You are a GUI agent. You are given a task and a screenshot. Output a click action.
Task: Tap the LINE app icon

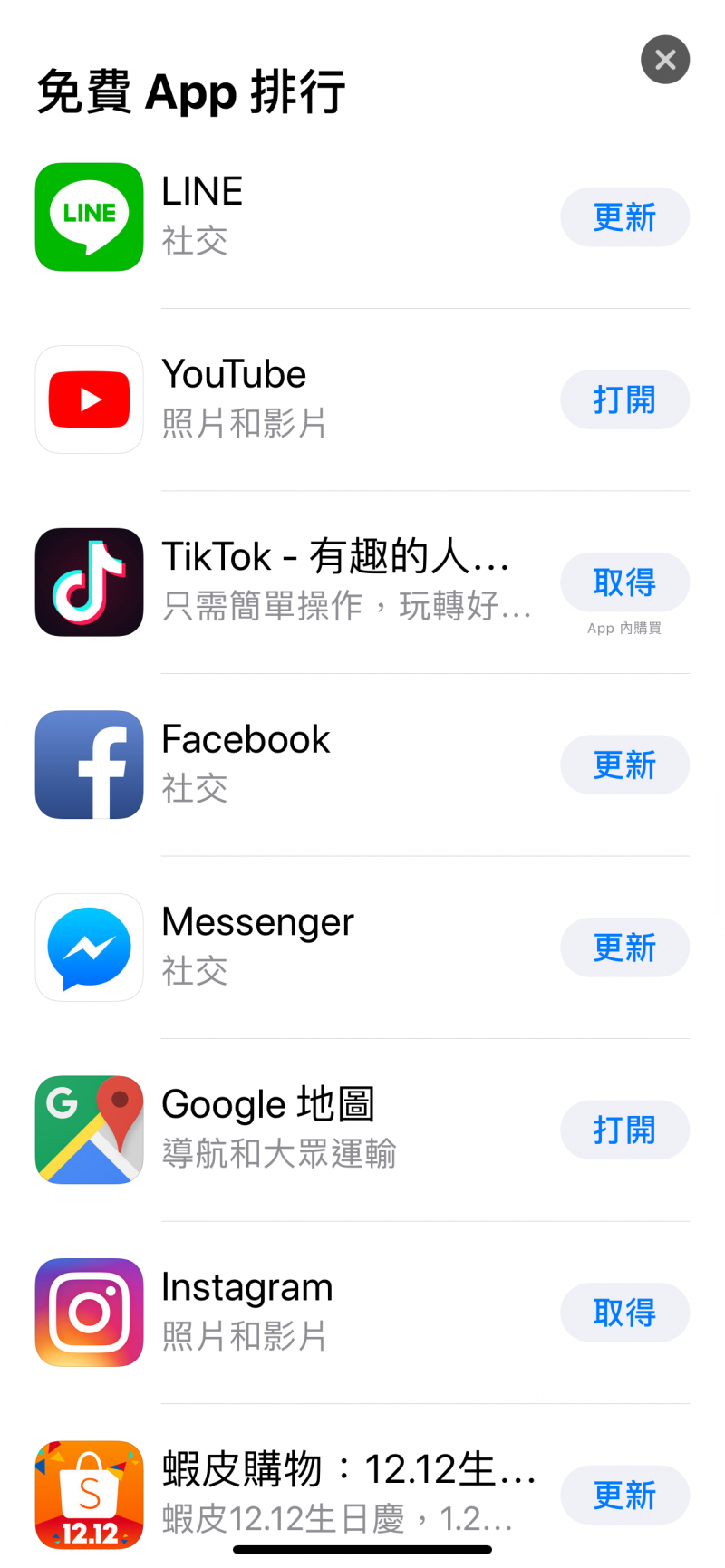click(89, 217)
